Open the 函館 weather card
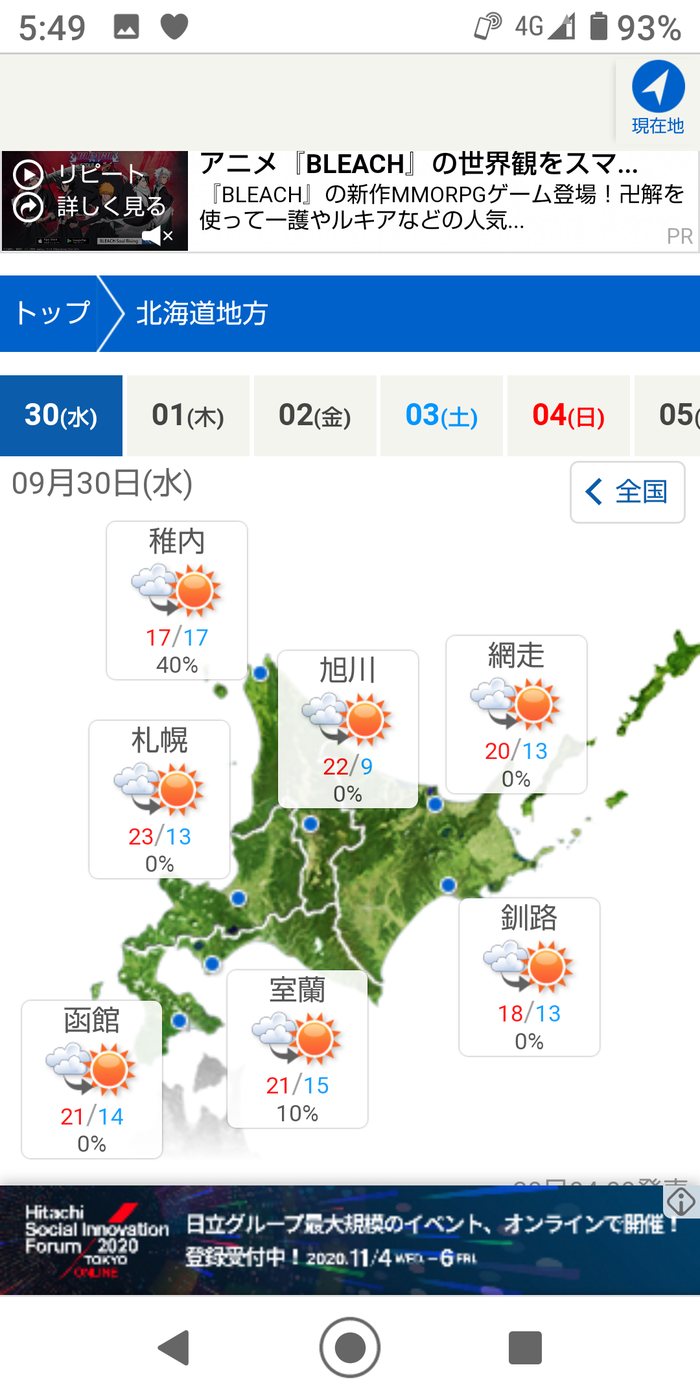 92,1079
